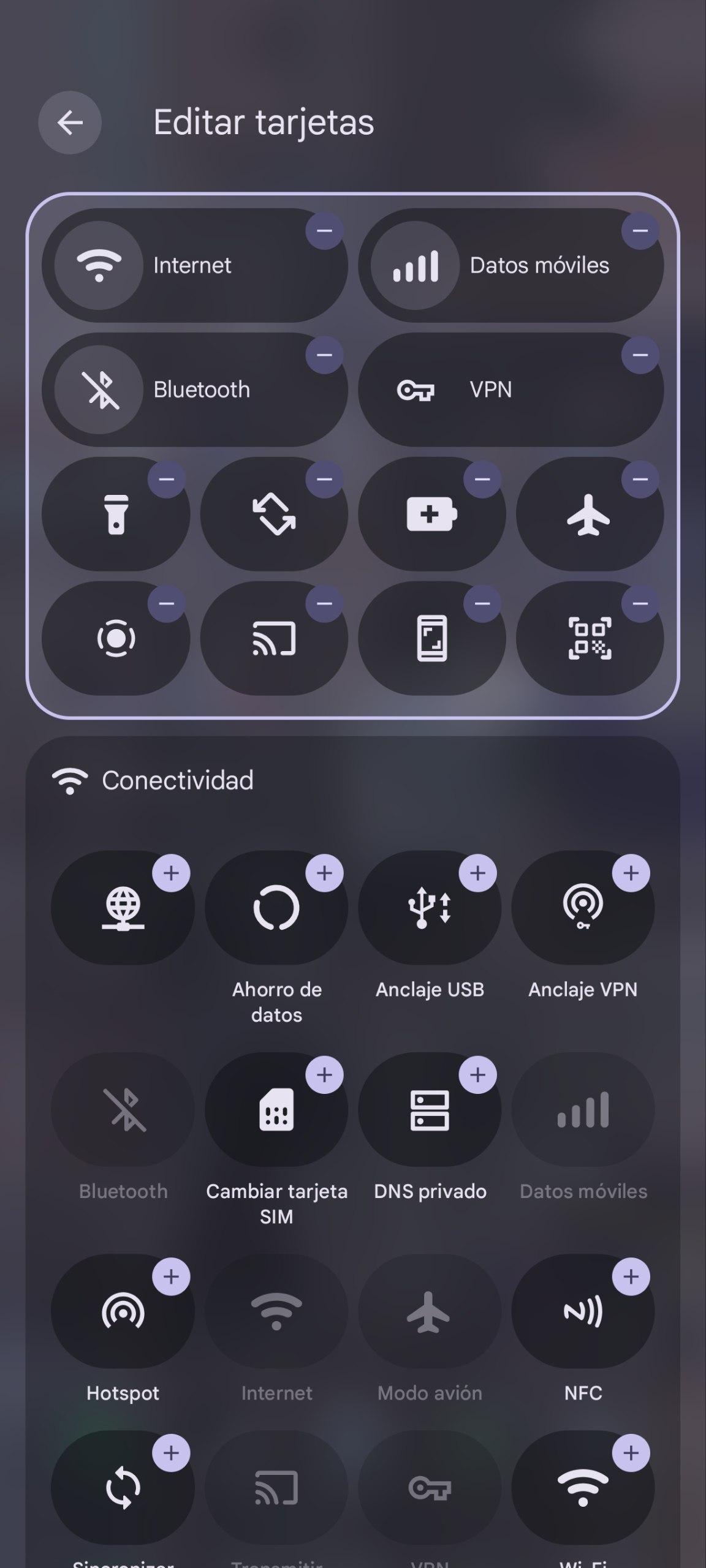Add the Hotspot tile
Viewport: 706px width, 1568px height.
point(171,1276)
